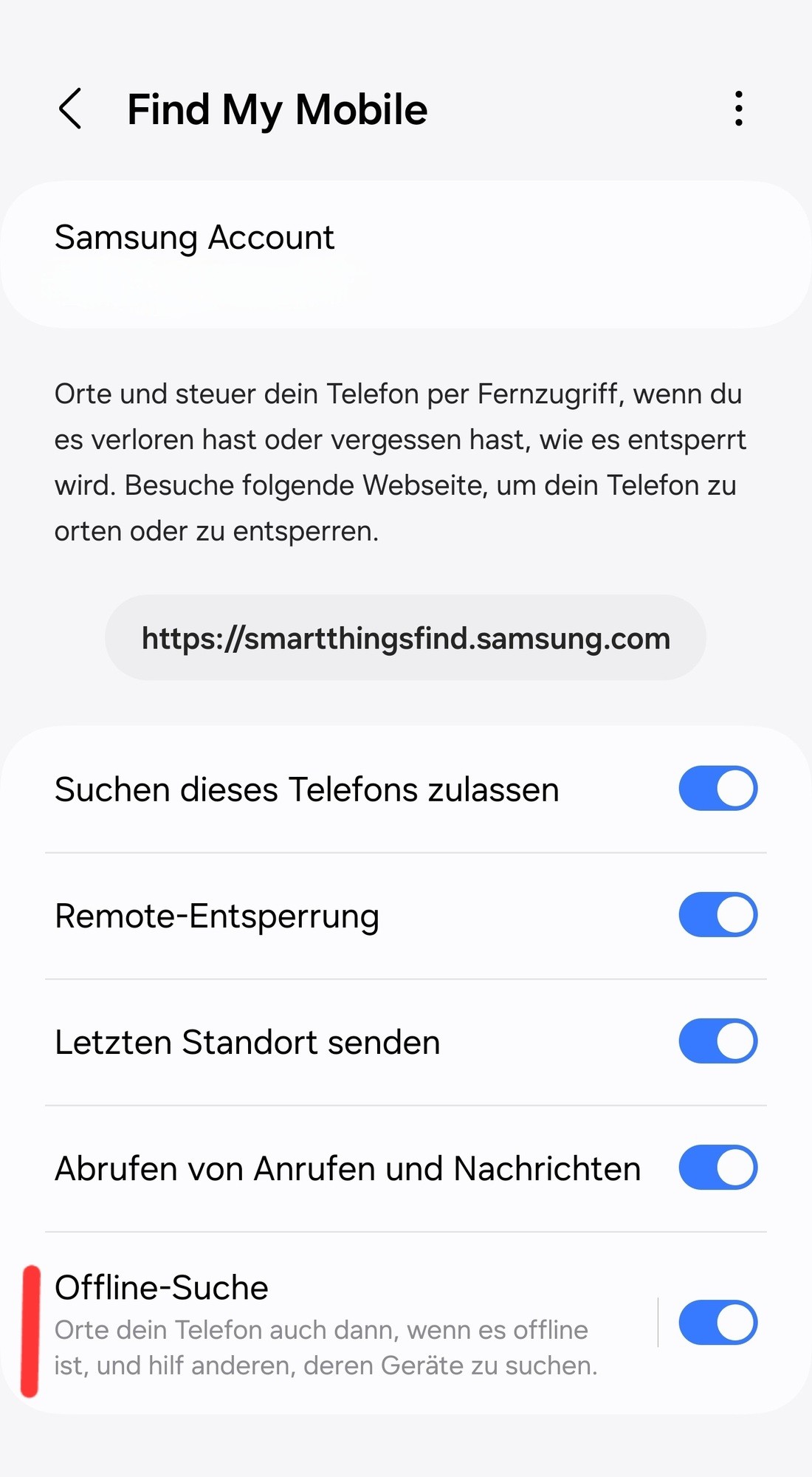Turn off Letzten Standort senden
Image resolution: width=812 pixels, height=1477 pixels.
[x=718, y=1041]
